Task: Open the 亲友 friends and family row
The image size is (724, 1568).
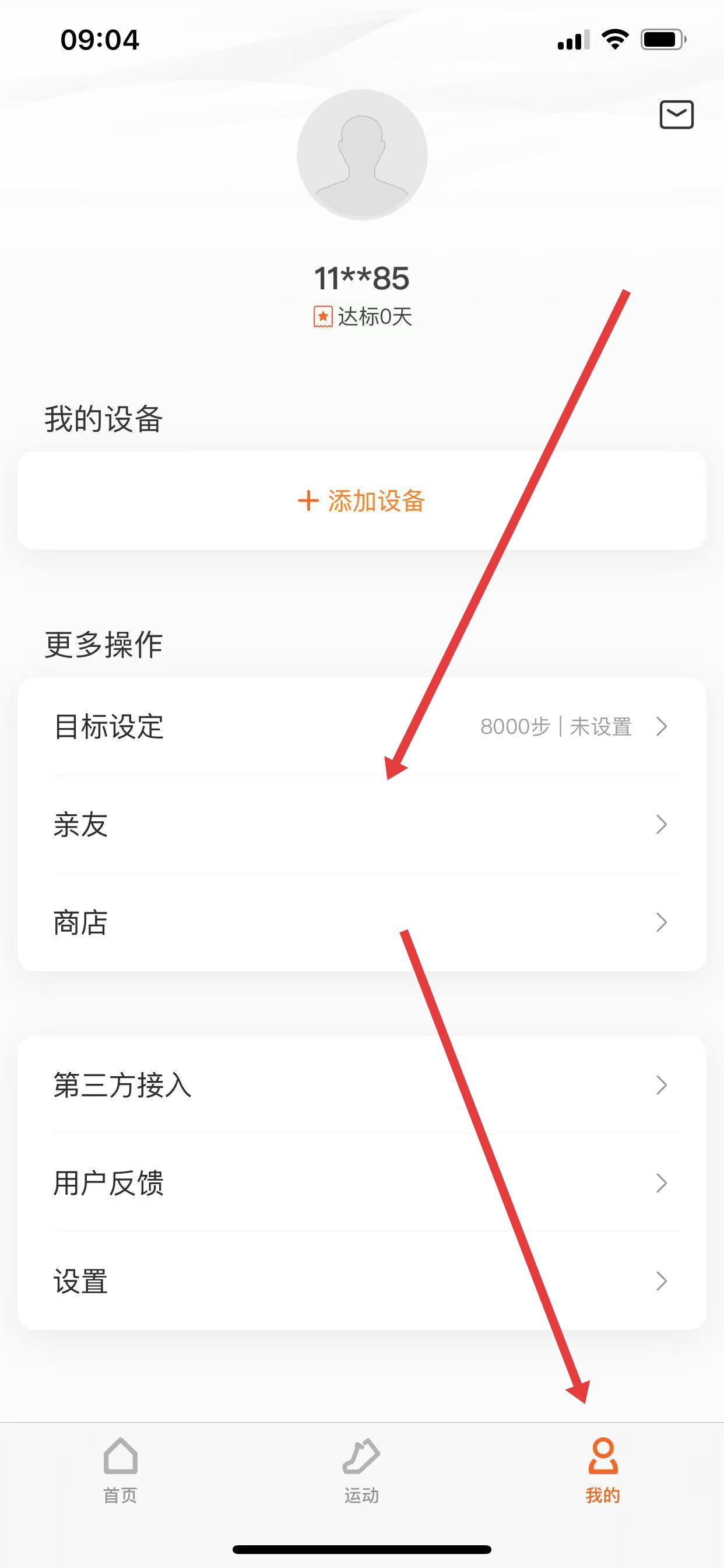Action: pyautogui.click(x=362, y=824)
